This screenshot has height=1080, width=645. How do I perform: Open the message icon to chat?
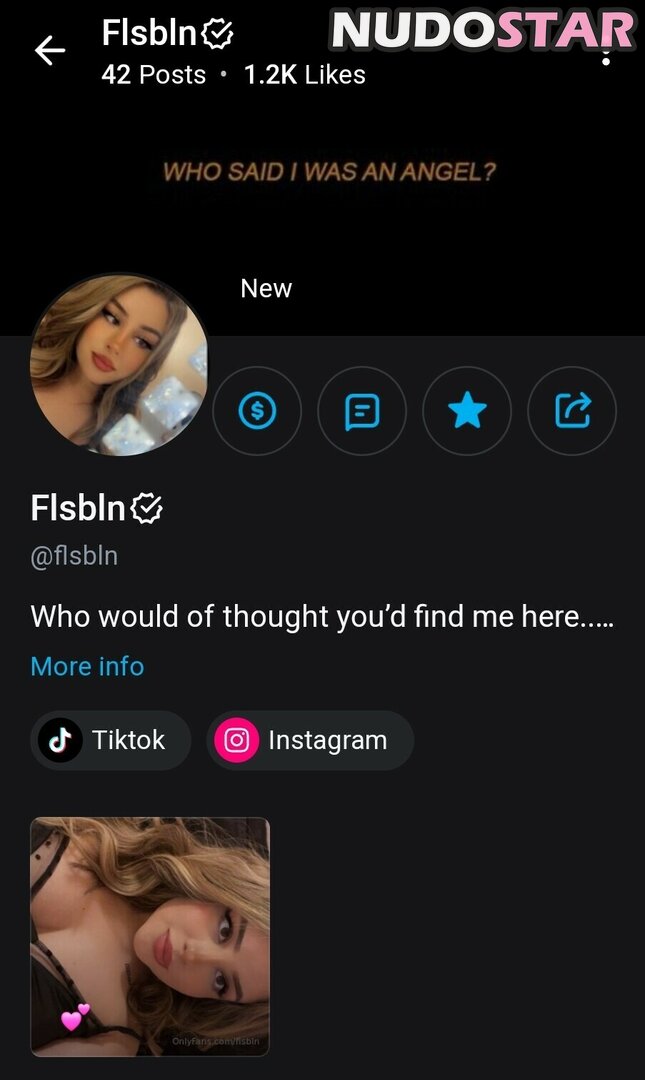point(362,411)
